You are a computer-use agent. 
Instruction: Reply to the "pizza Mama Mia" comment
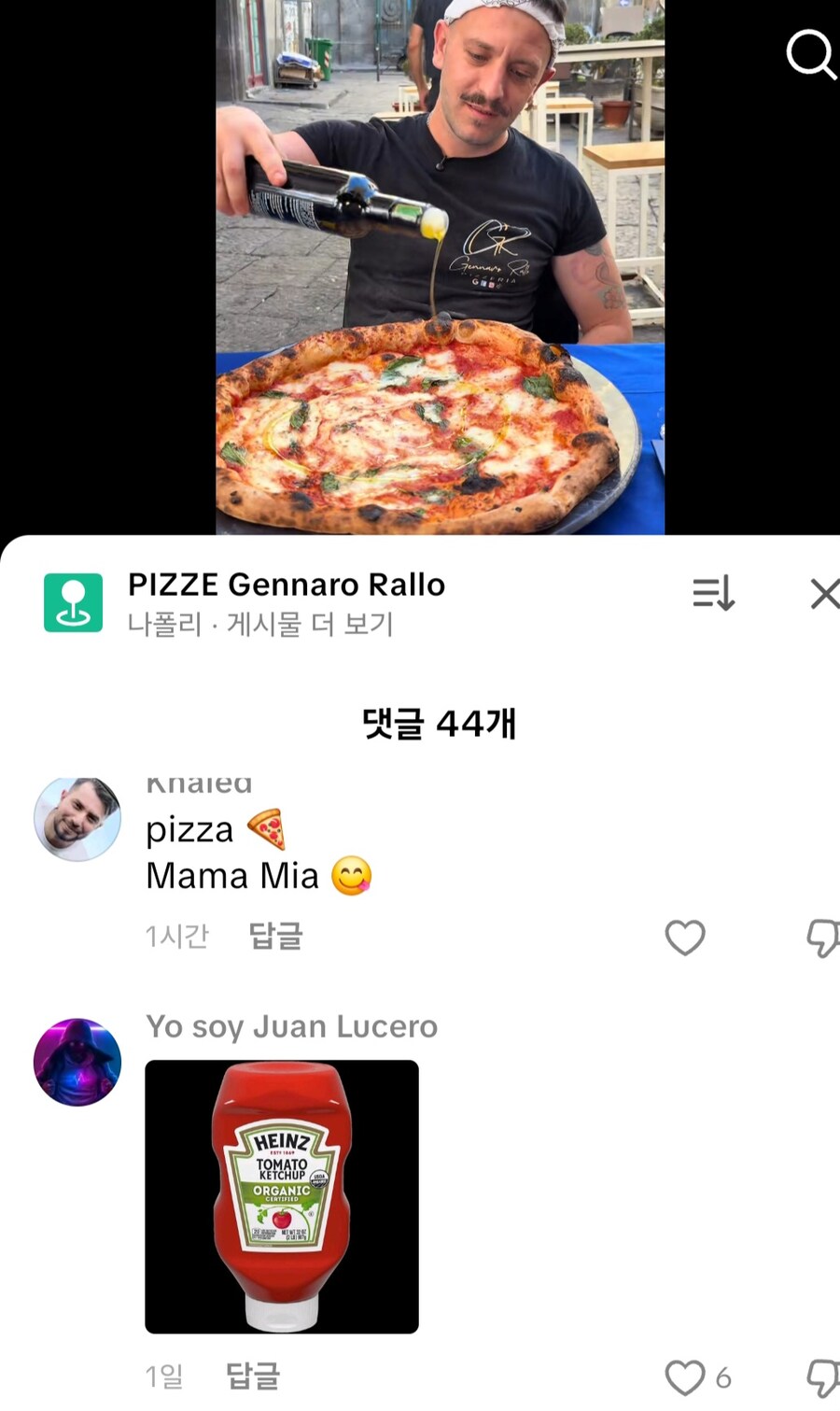275,936
